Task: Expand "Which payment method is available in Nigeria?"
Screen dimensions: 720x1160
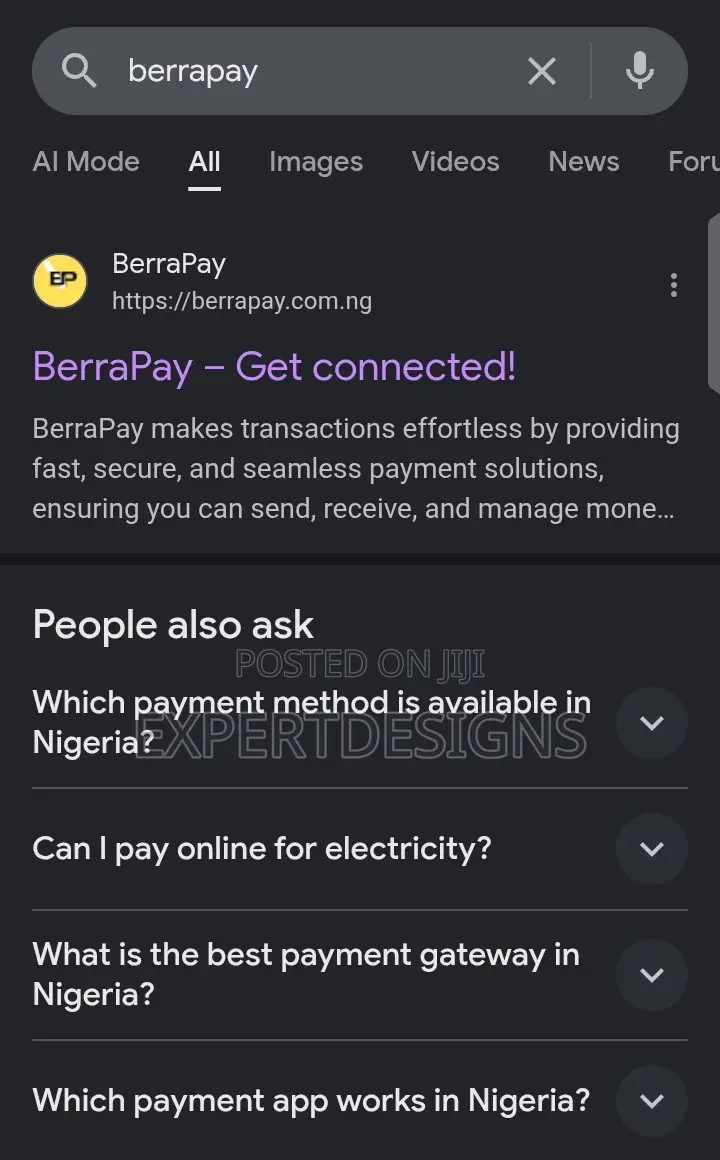Action: 360,723
